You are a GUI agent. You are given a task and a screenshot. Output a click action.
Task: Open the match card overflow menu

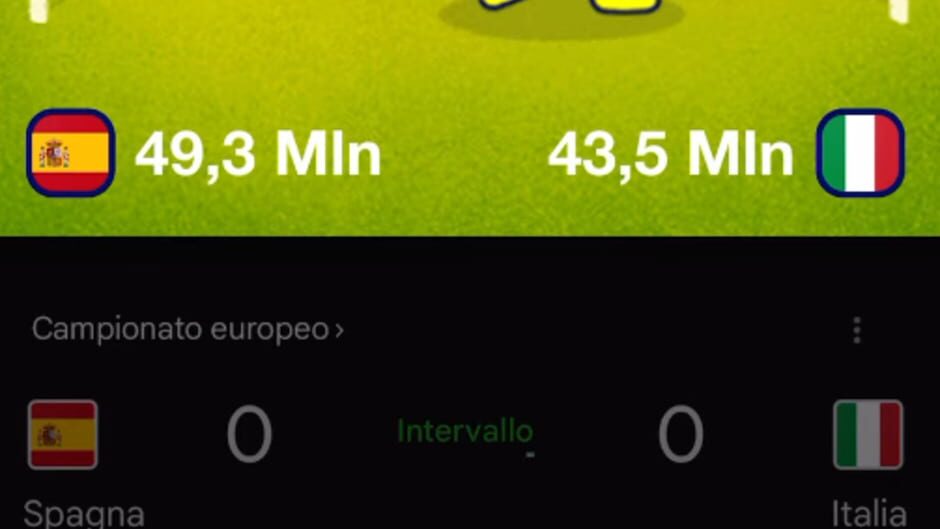click(x=856, y=330)
